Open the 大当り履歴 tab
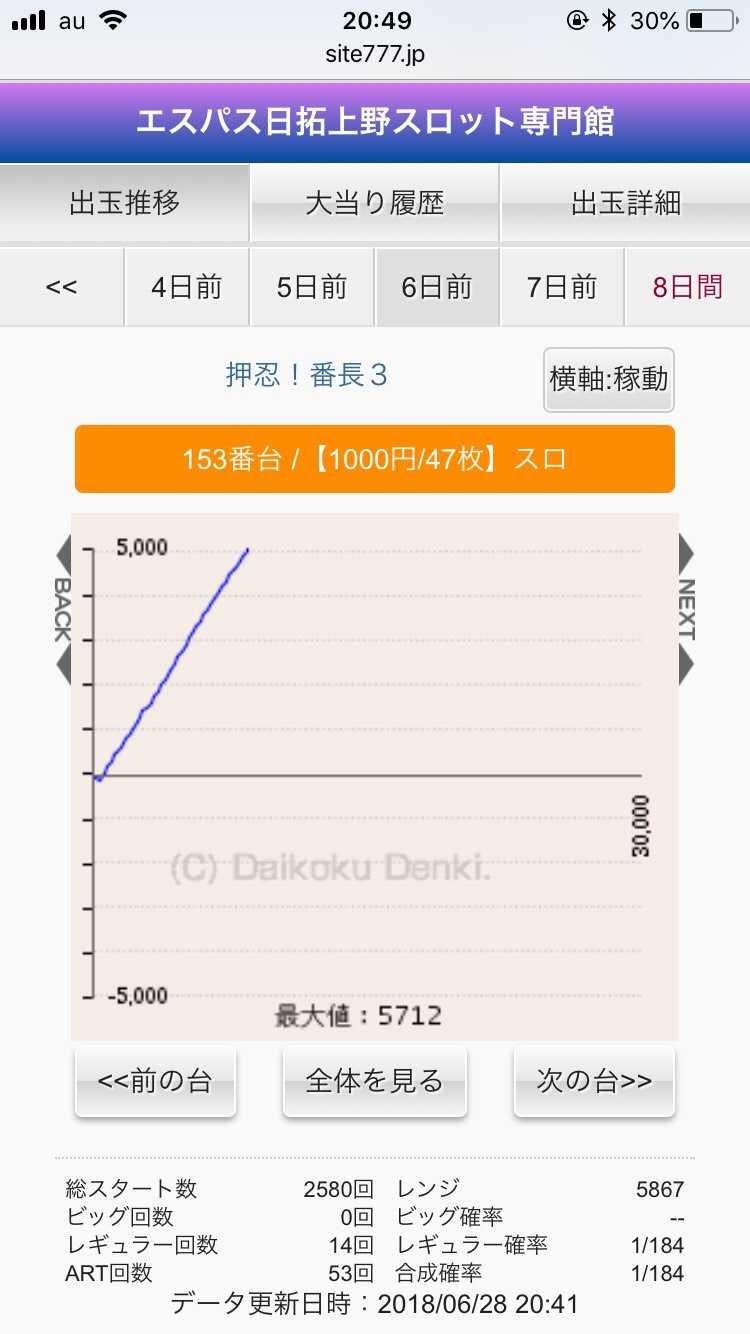 374,203
